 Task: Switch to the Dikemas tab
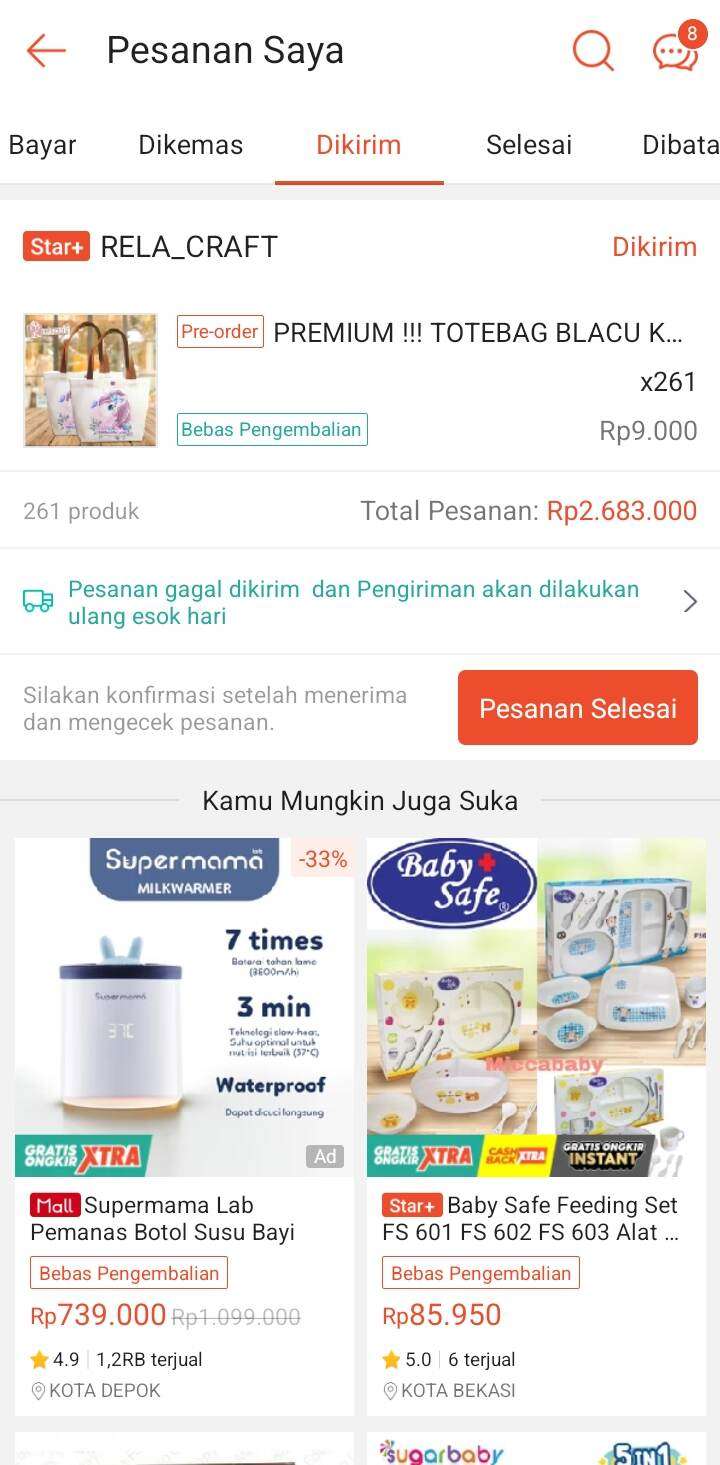(x=191, y=145)
